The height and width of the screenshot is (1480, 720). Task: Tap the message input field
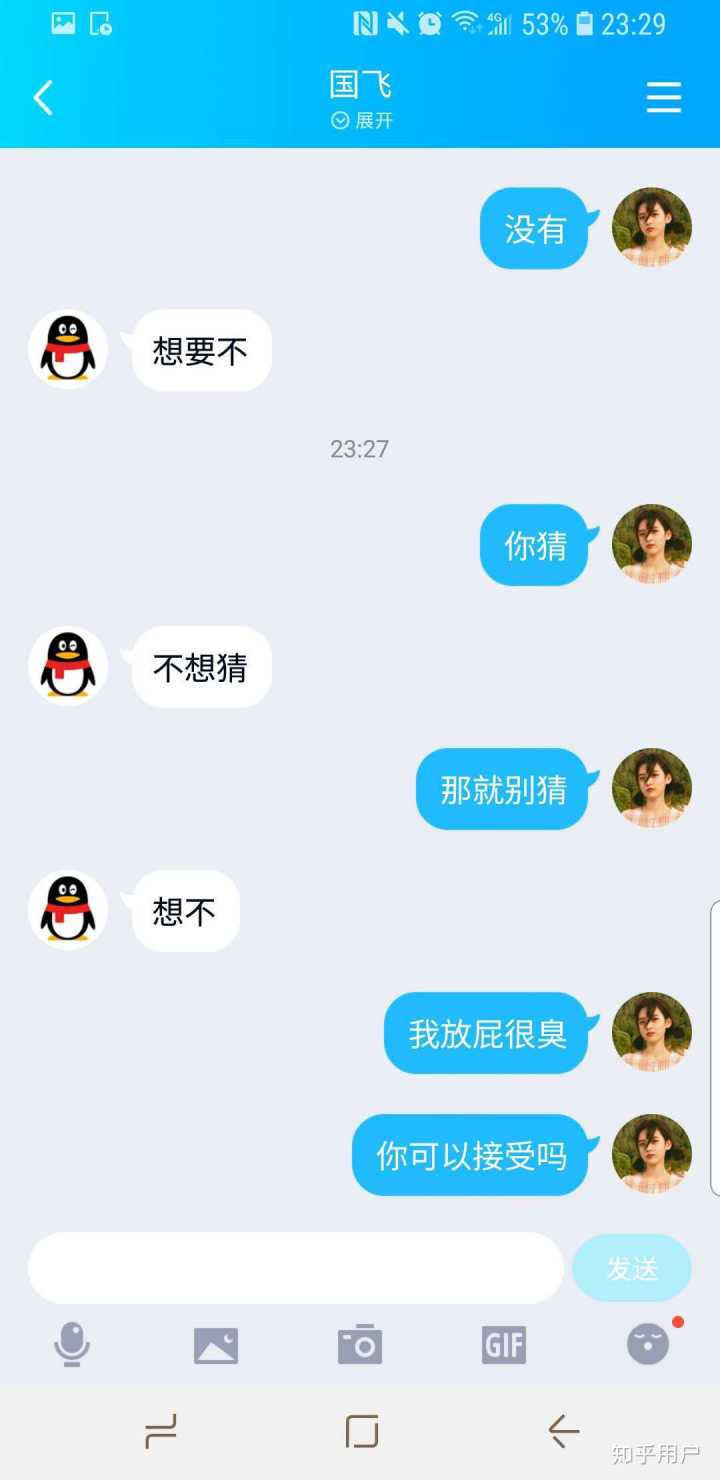tap(295, 1268)
